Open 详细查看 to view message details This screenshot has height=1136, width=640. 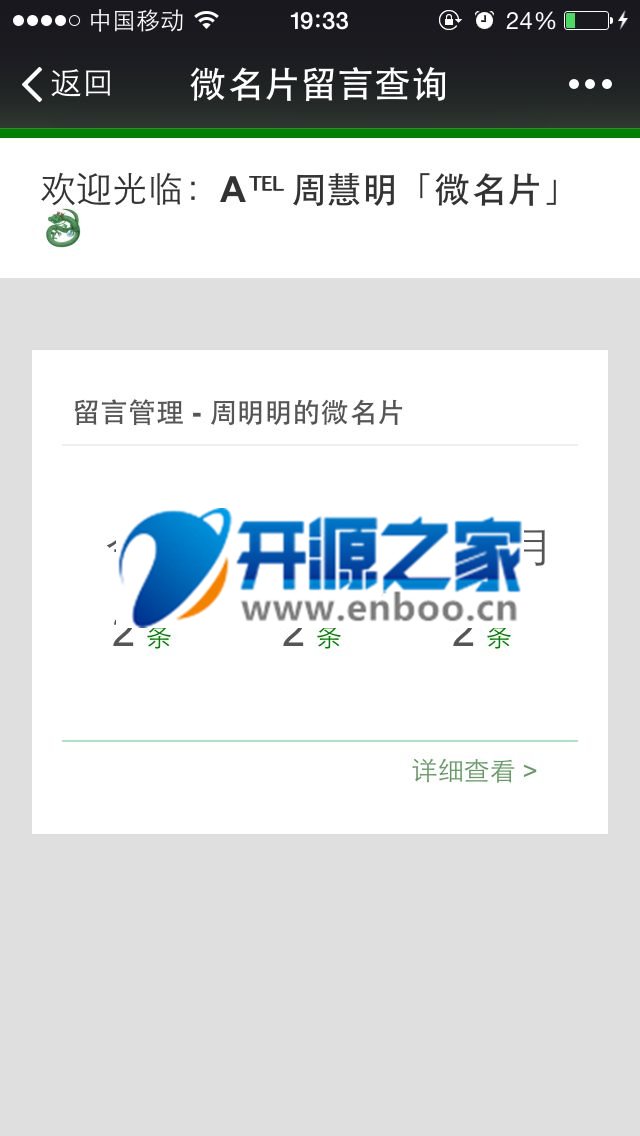pyautogui.click(x=474, y=771)
